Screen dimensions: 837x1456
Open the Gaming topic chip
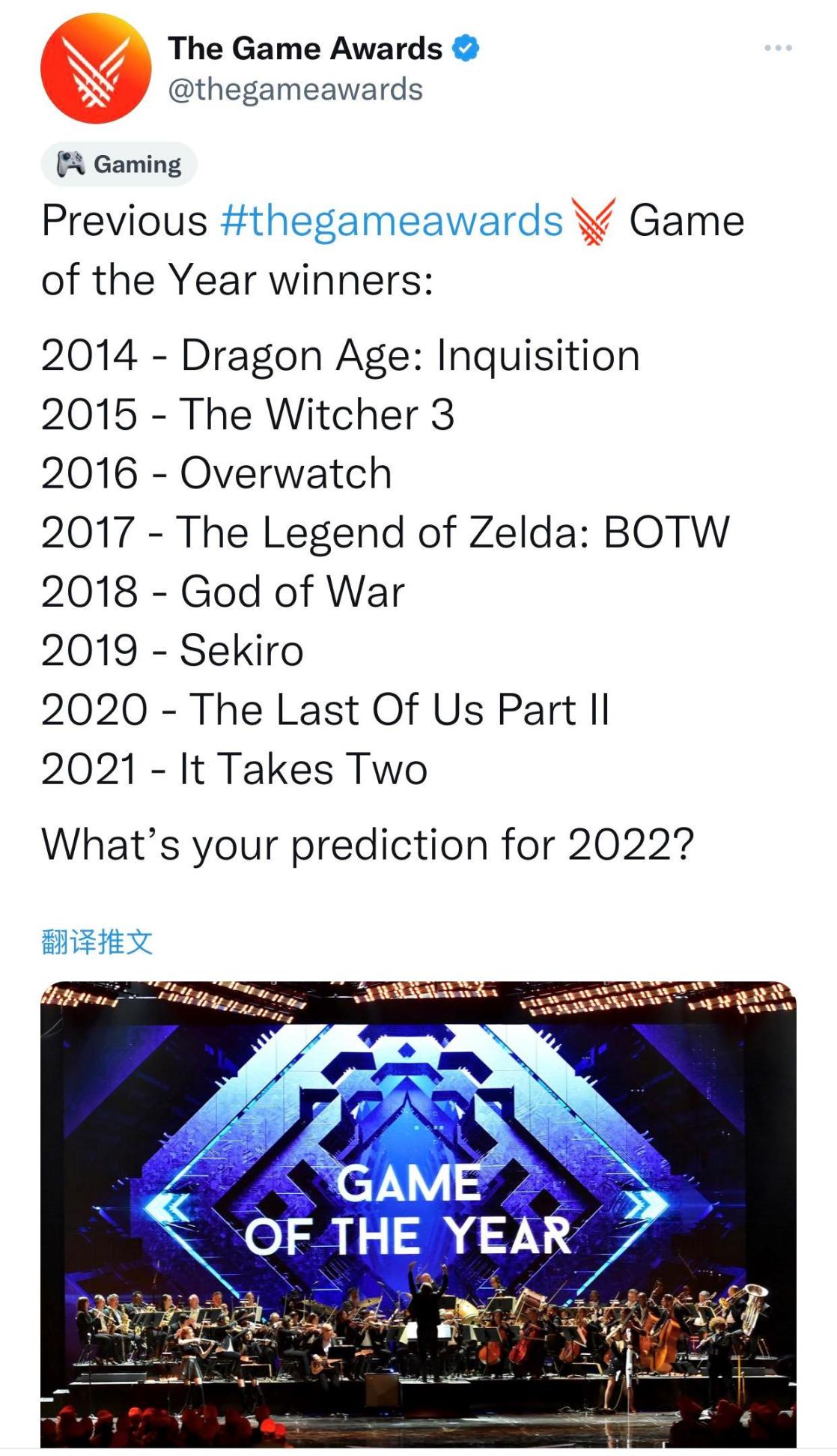[x=119, y=164]
